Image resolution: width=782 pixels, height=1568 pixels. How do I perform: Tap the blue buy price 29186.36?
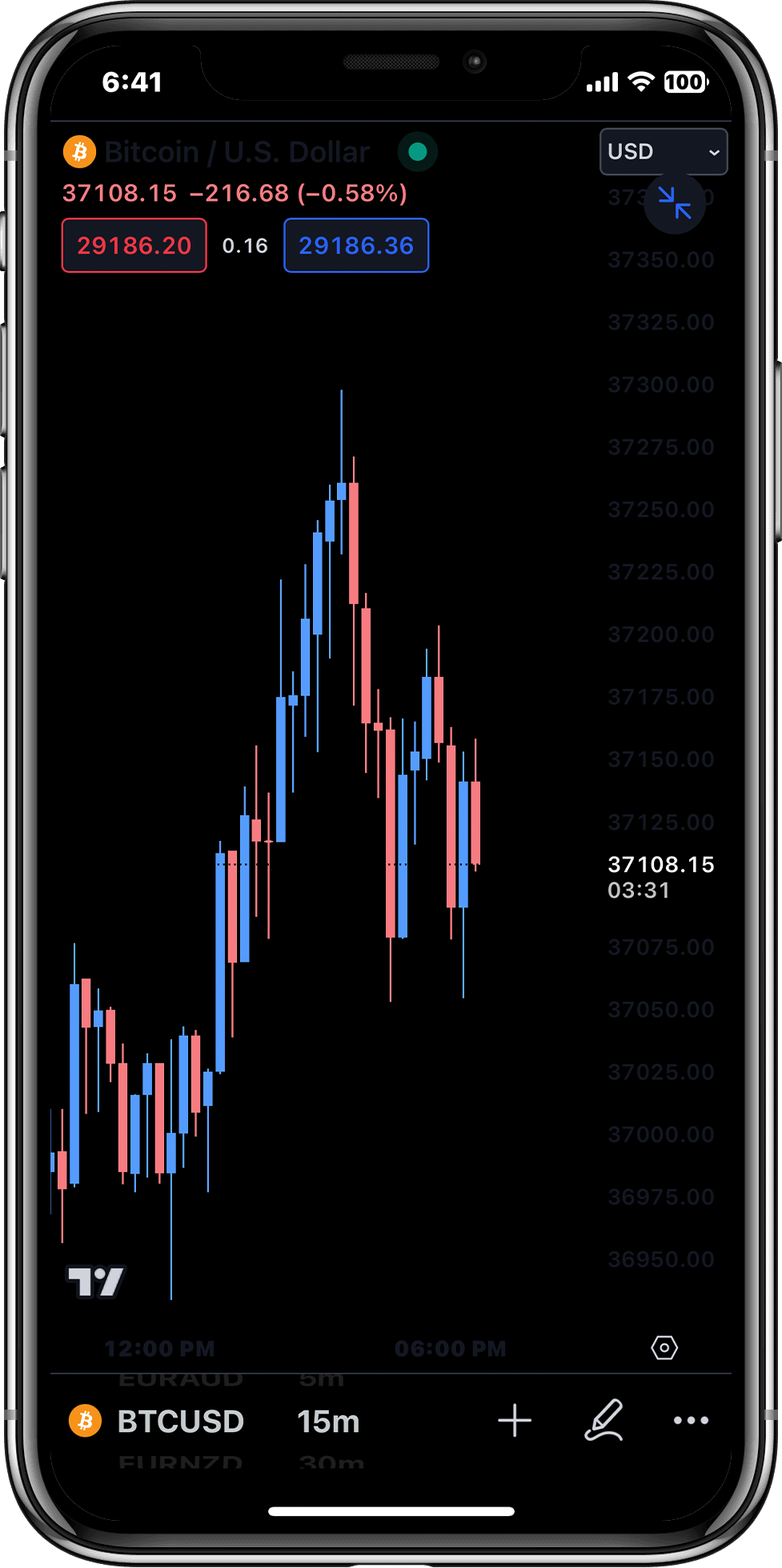[356, 246]
